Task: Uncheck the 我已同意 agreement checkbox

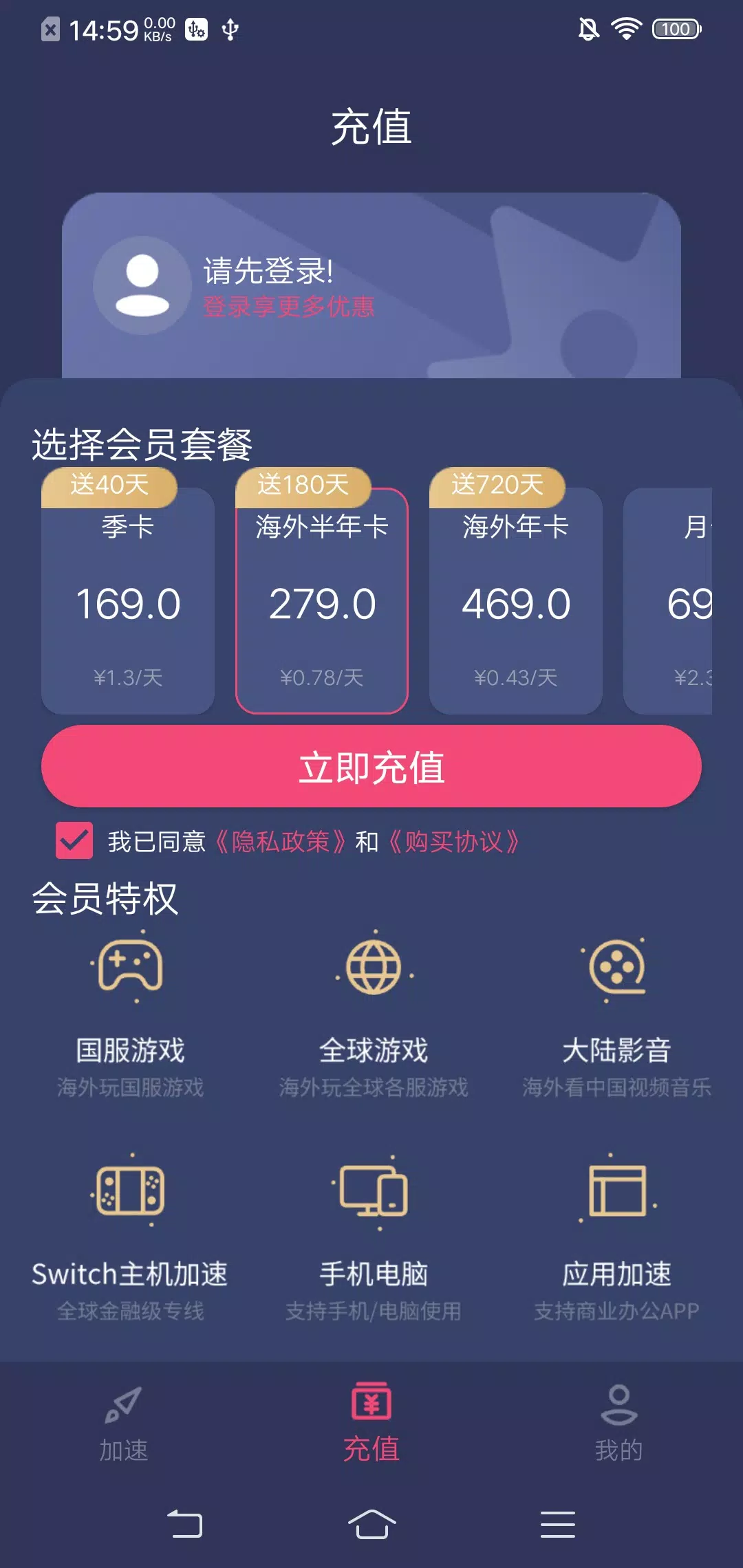Action: (74, 840)
